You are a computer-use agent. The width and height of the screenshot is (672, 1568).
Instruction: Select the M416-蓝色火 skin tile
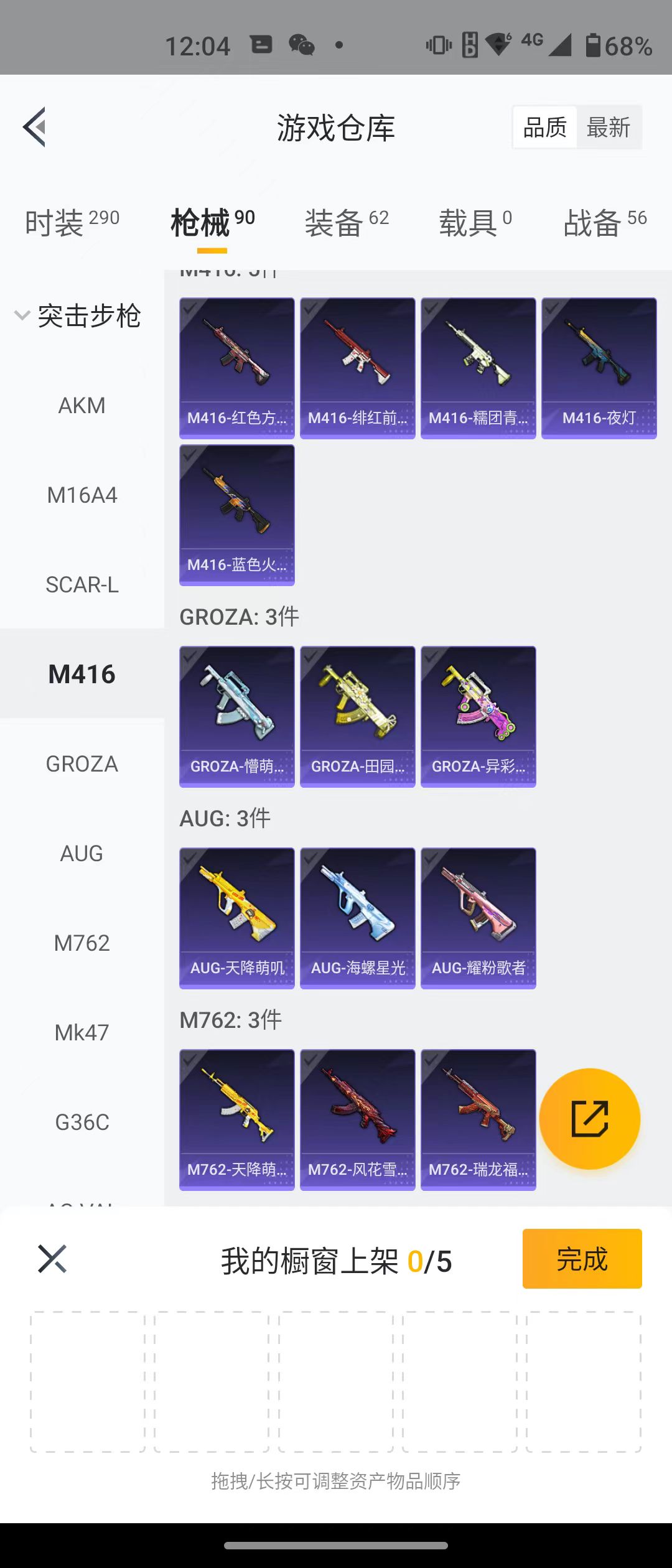click(236, 515)
